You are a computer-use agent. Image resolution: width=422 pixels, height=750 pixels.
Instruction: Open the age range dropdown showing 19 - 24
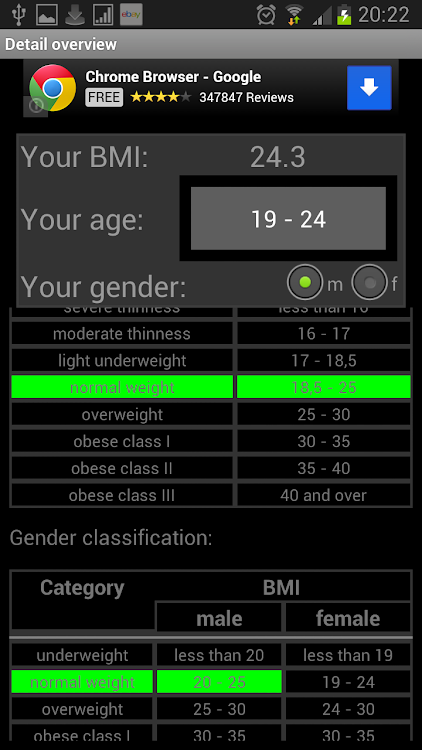(x=288, y=219)
